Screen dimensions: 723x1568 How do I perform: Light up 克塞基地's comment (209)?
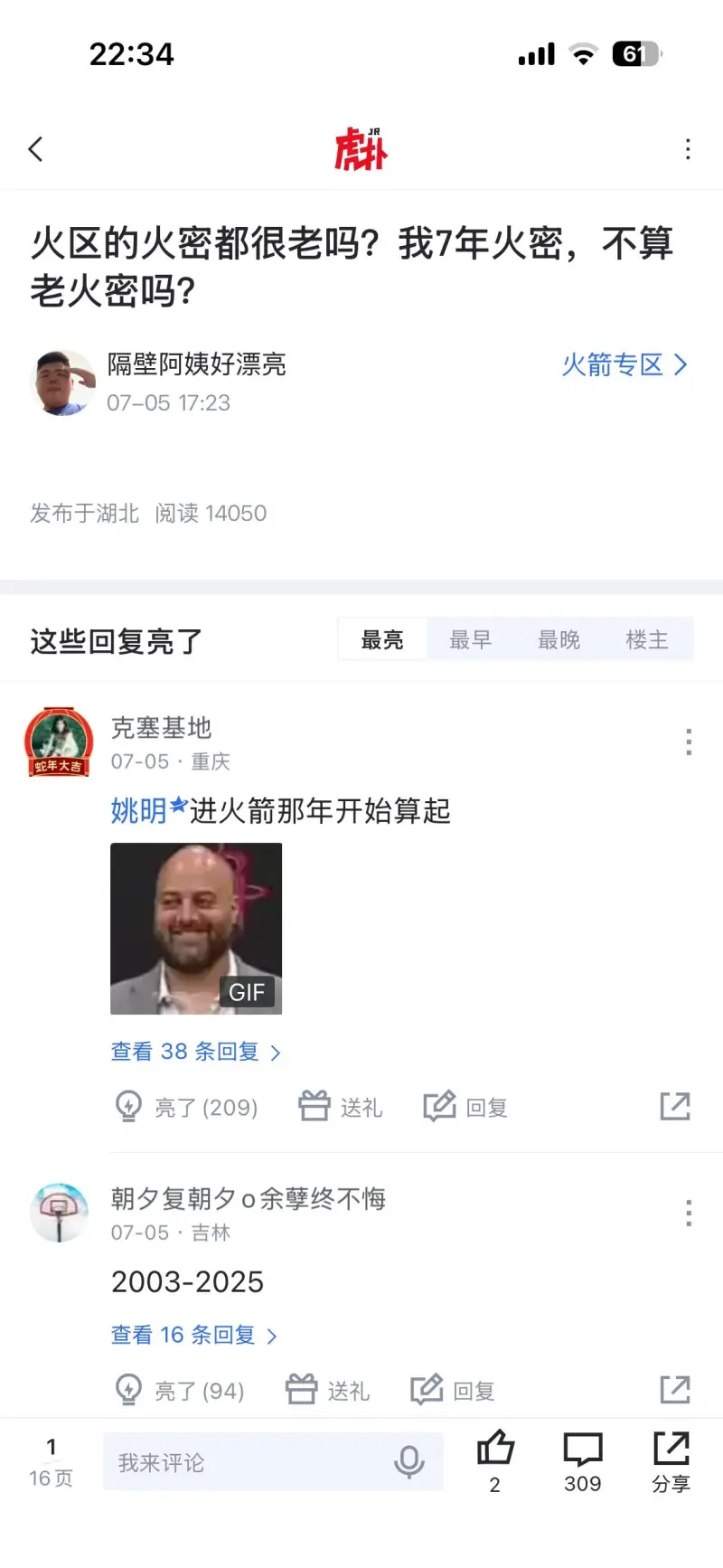point(187,1107)
